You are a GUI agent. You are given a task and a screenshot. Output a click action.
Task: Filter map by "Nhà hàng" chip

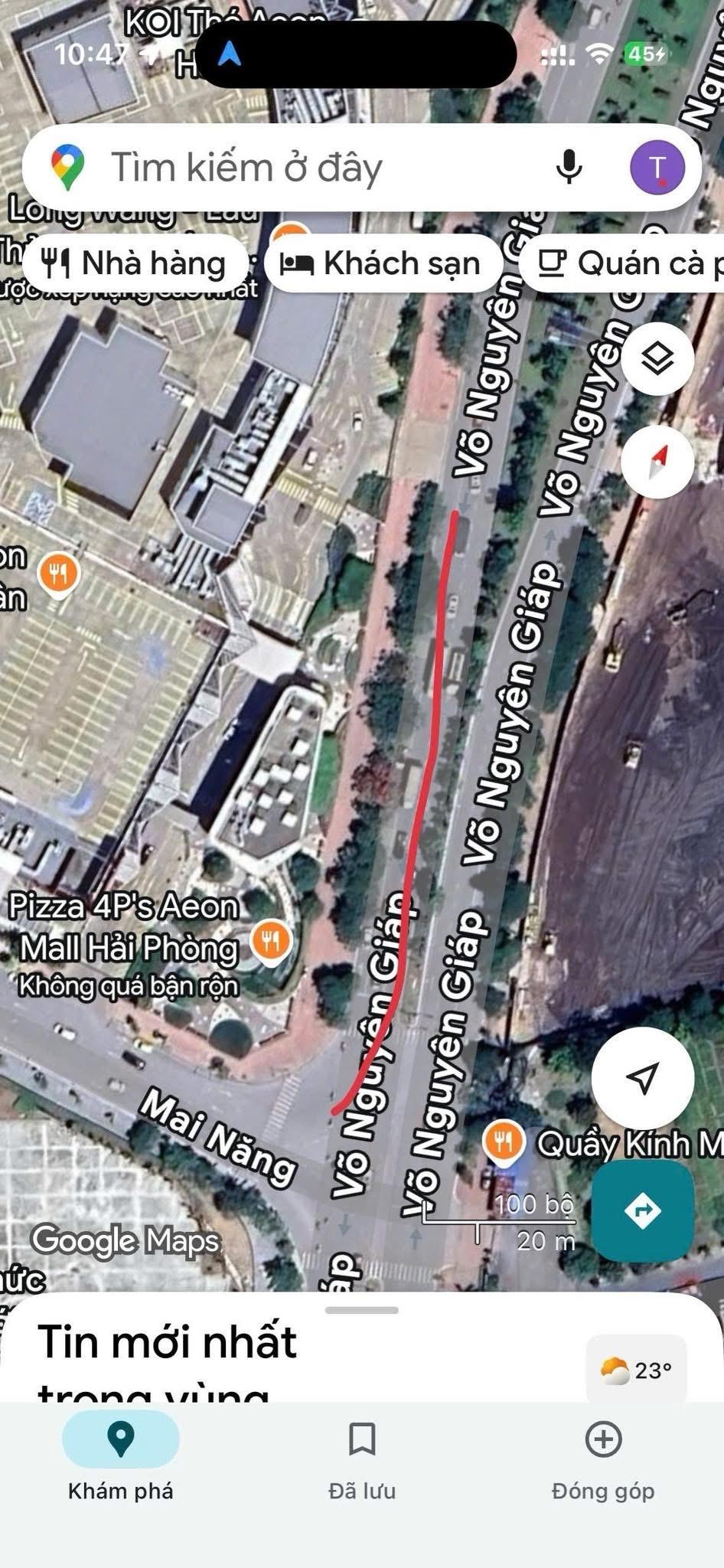click(x=136, y=263)
